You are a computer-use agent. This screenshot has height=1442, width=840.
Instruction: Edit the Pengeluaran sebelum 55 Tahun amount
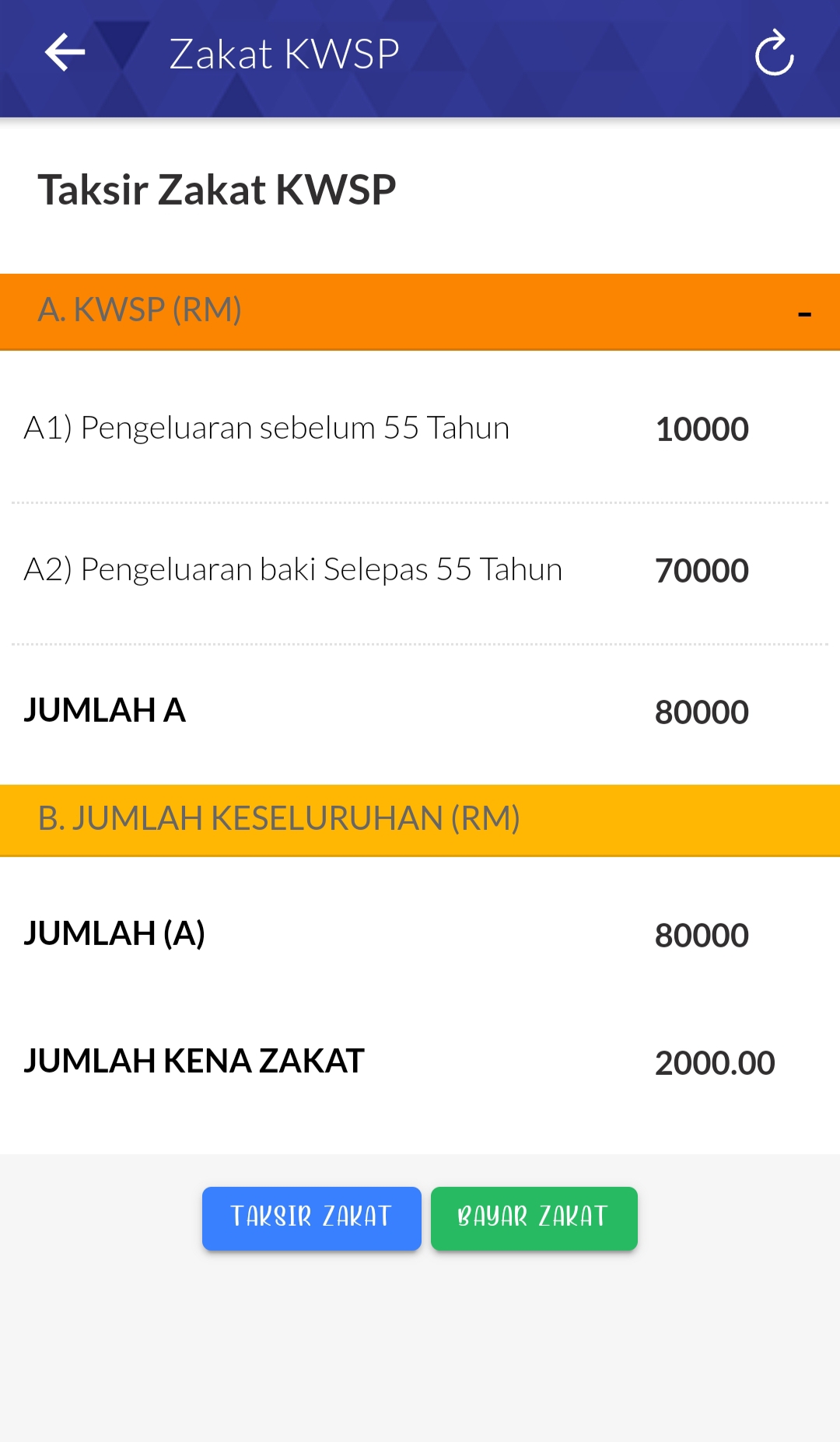point(702,429)
